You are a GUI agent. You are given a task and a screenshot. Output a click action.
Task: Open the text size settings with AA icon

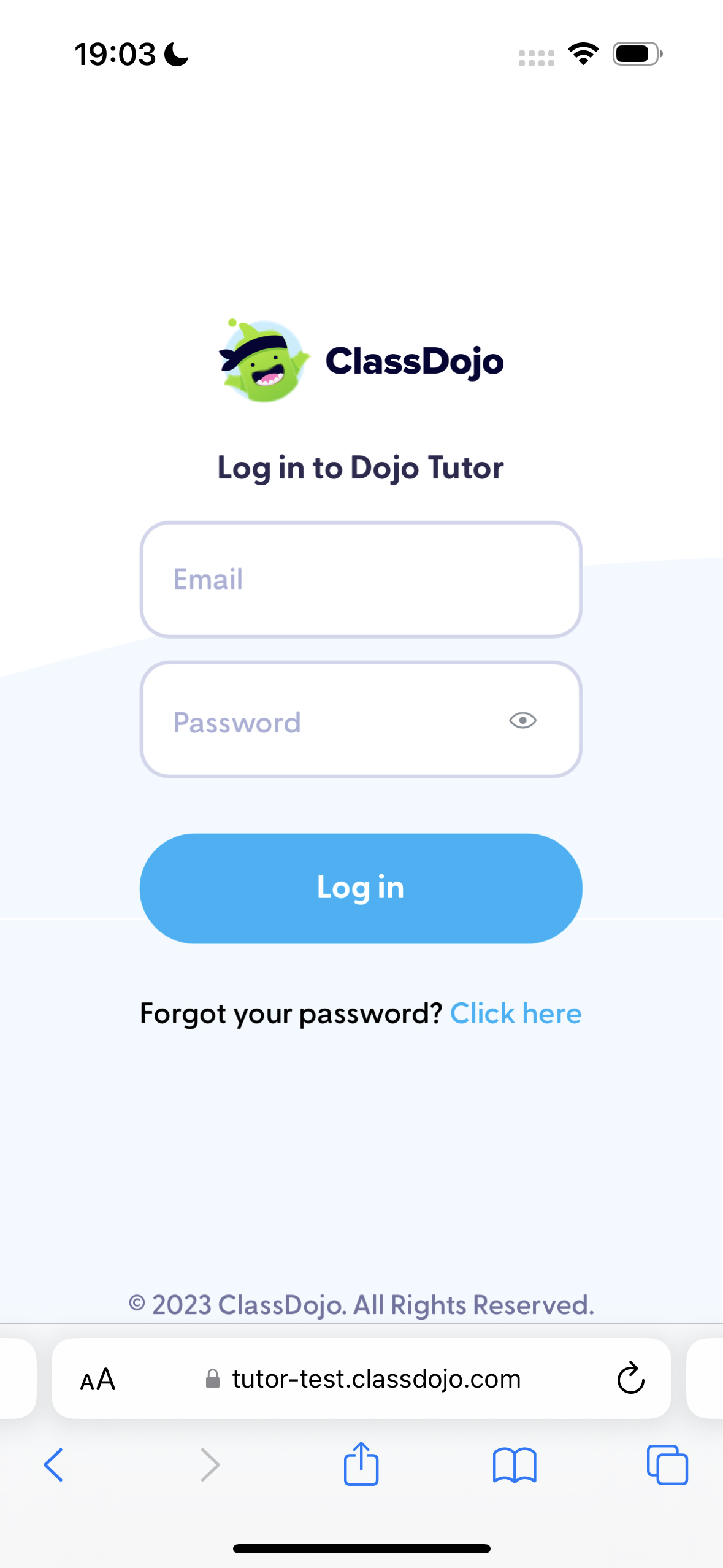pyautogui.click(x=98, y=1378)
